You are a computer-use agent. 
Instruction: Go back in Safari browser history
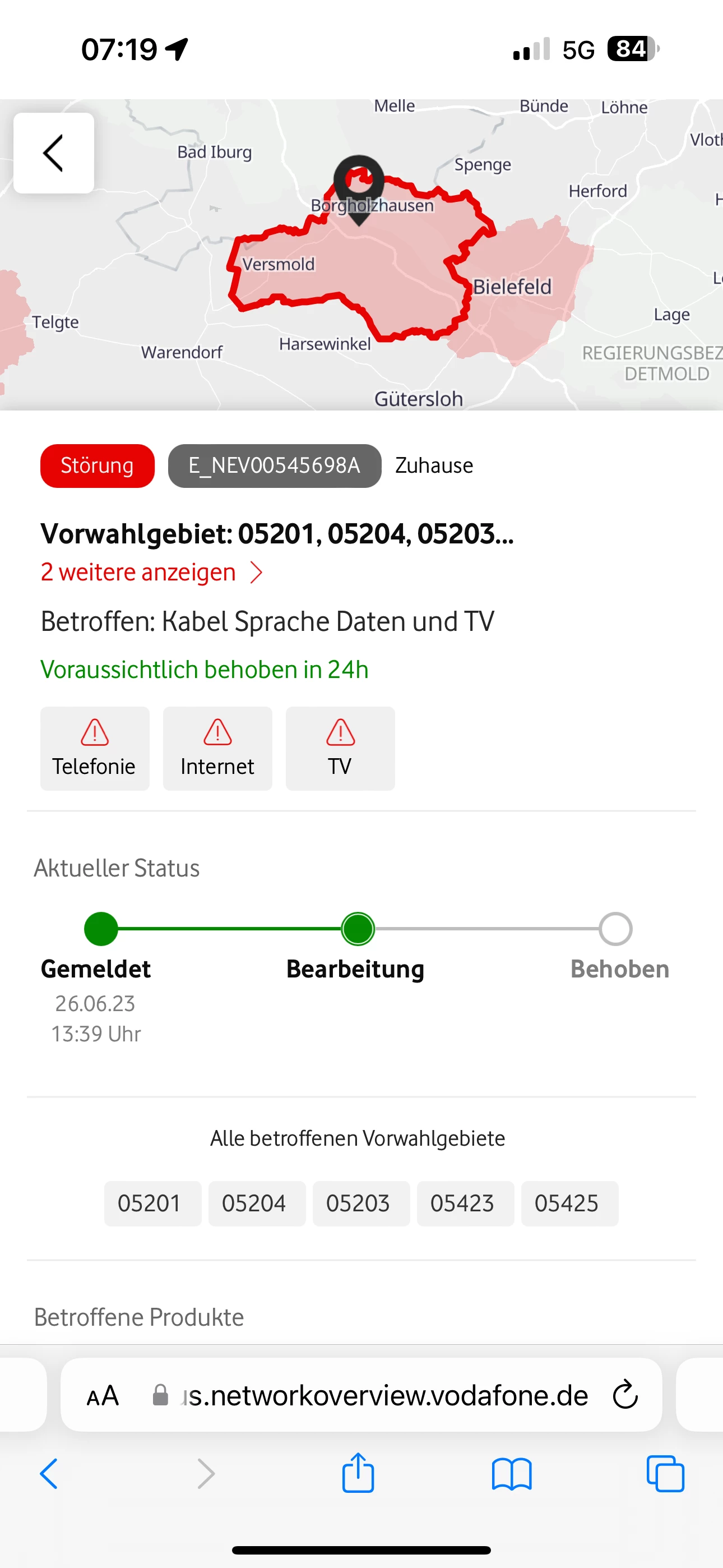pos(49,1474)
